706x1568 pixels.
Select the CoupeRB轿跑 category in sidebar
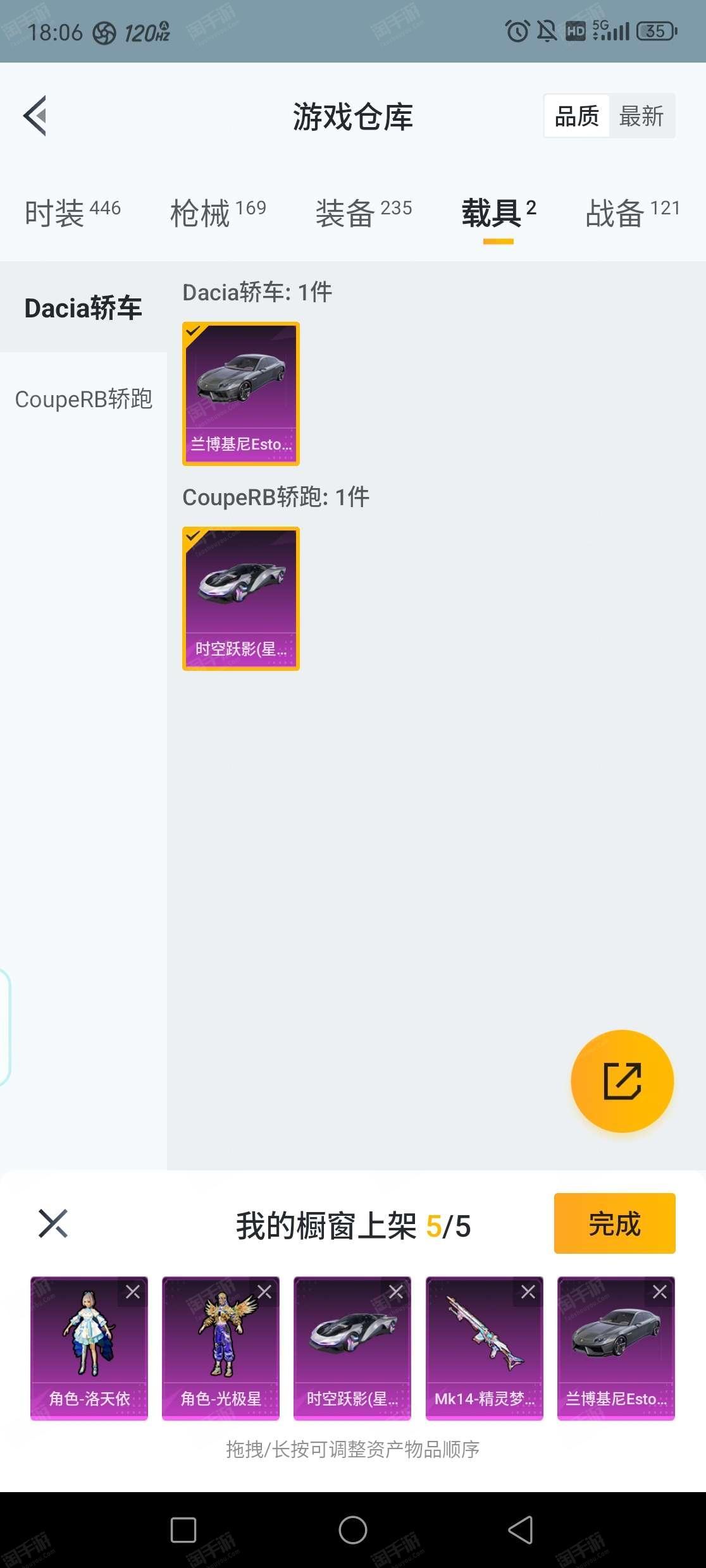click(x=84, y=399)
